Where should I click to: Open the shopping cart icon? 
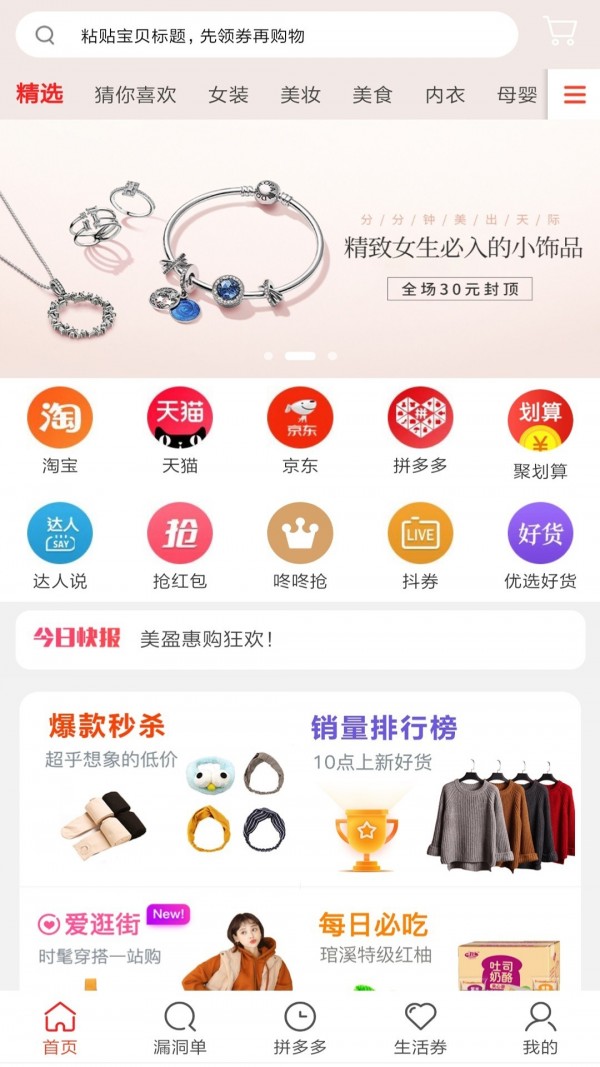click(x=560, y=32)
